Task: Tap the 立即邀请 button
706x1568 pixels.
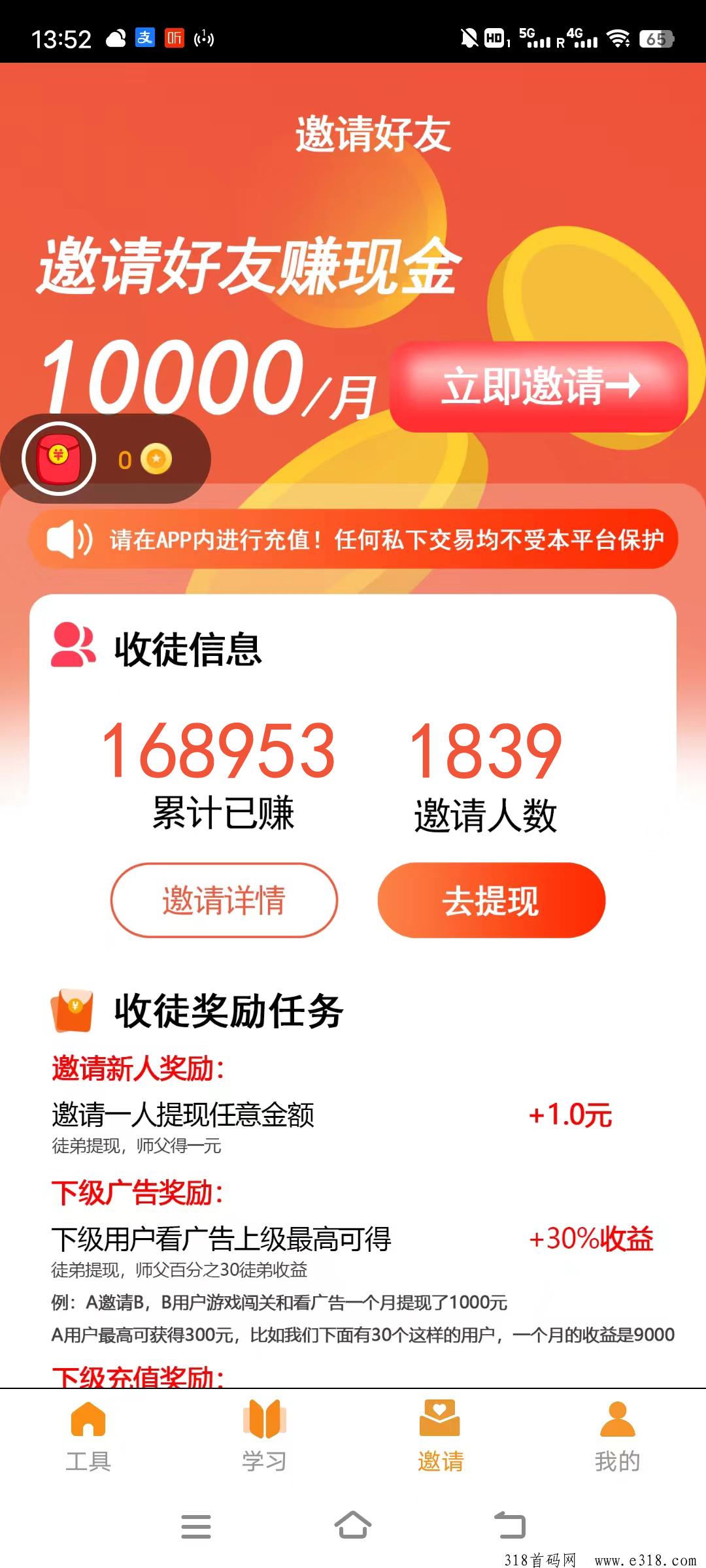Action: [x=539, y=386]
